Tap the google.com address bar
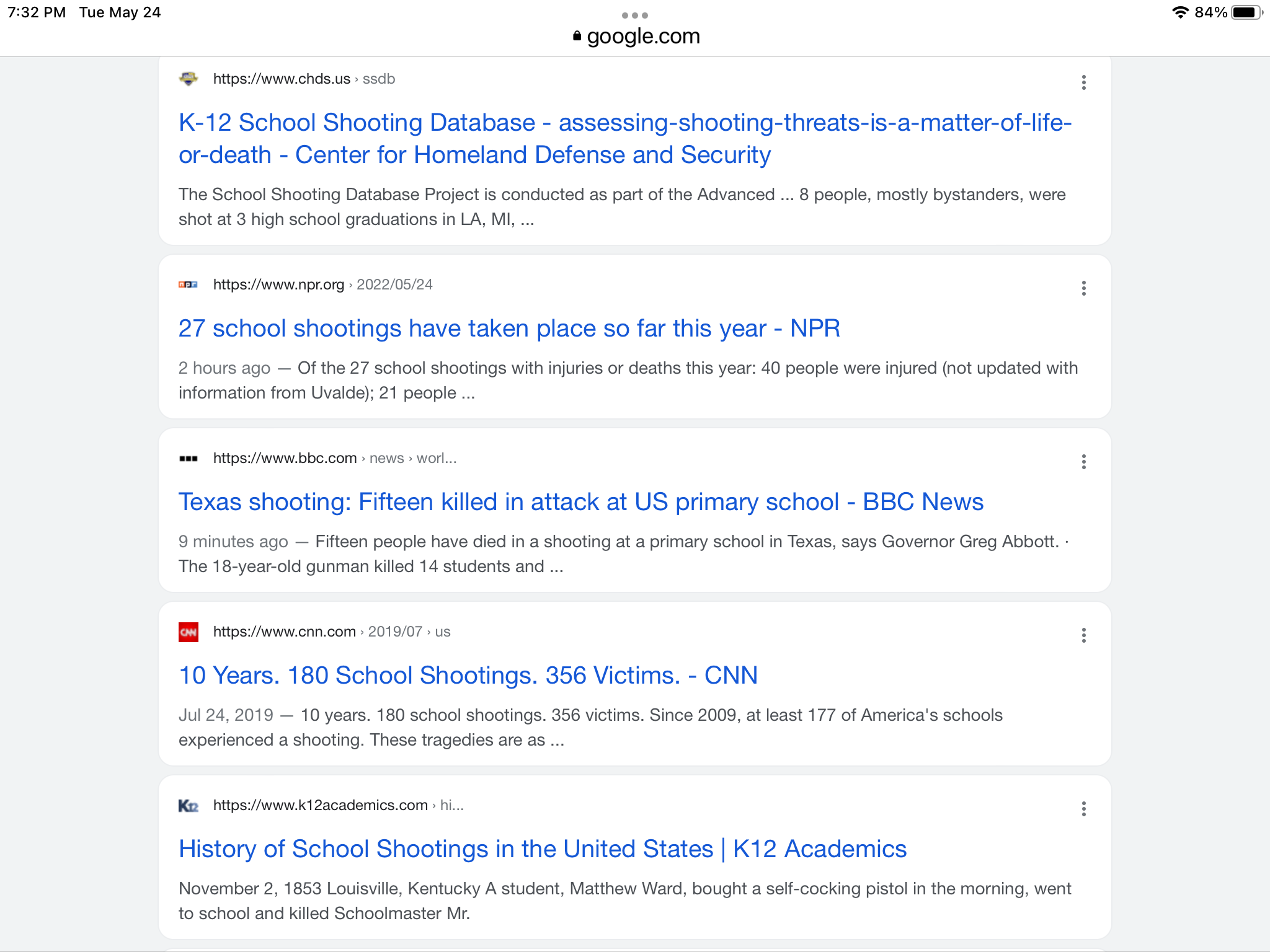The image size is (1270, 952). [x=636, y=37]
